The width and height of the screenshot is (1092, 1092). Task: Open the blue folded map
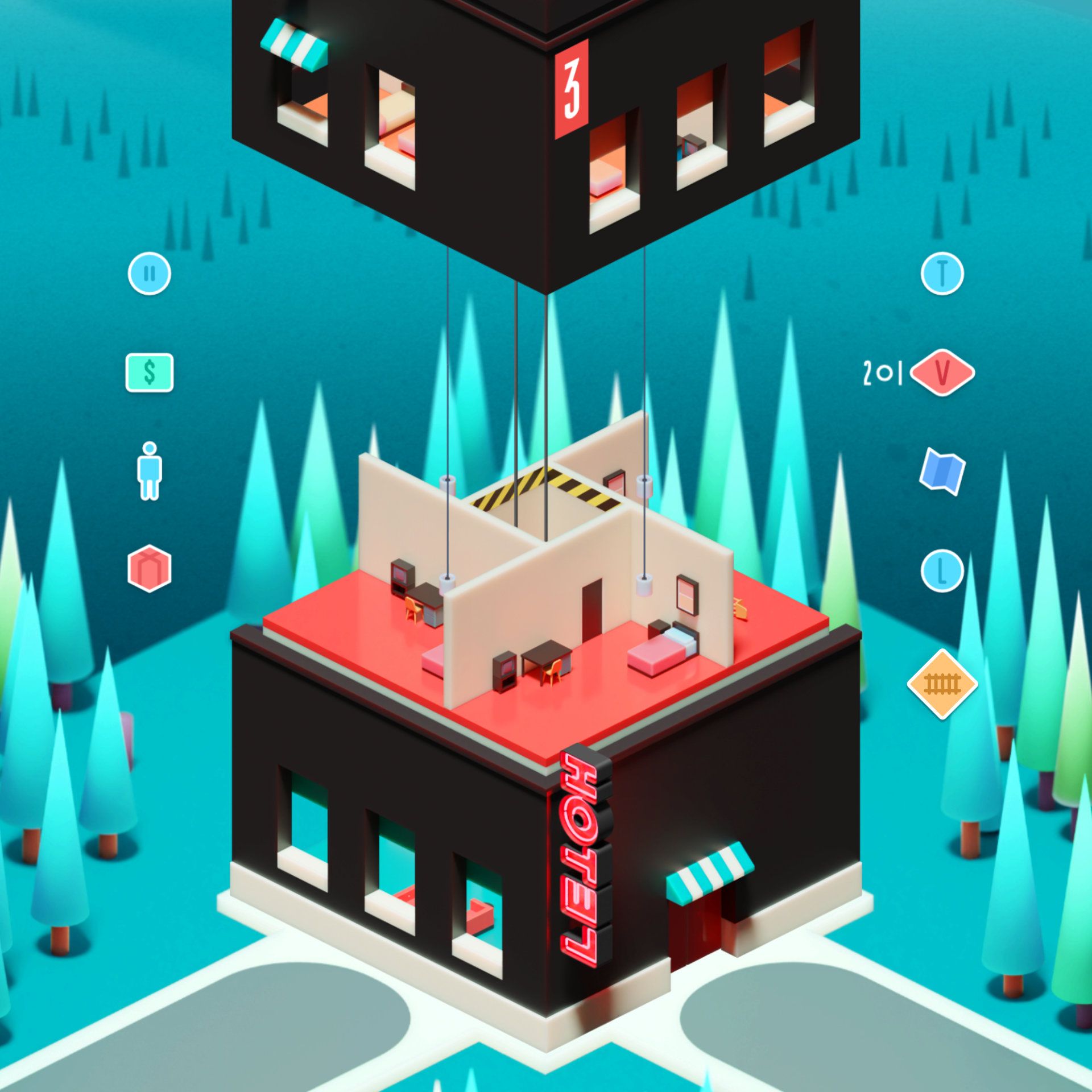coord(942,471)
